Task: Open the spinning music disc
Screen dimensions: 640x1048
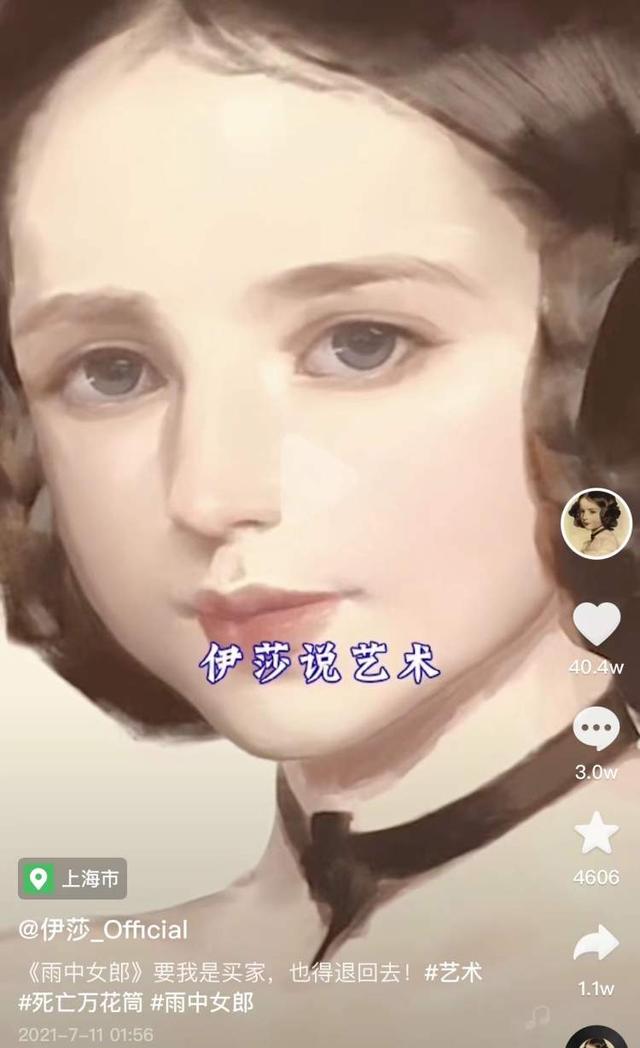Action: [x=598, y=1038]
